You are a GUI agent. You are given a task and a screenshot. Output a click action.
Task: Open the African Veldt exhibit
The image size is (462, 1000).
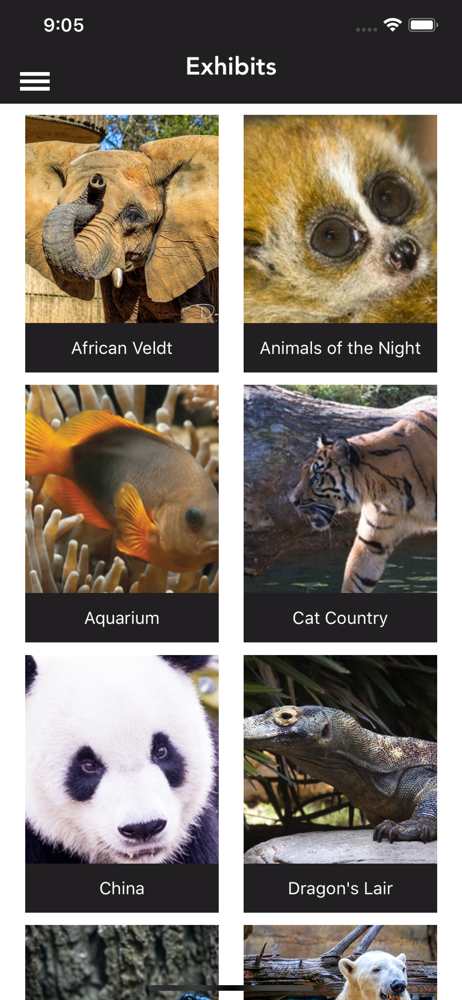(122, 244)
